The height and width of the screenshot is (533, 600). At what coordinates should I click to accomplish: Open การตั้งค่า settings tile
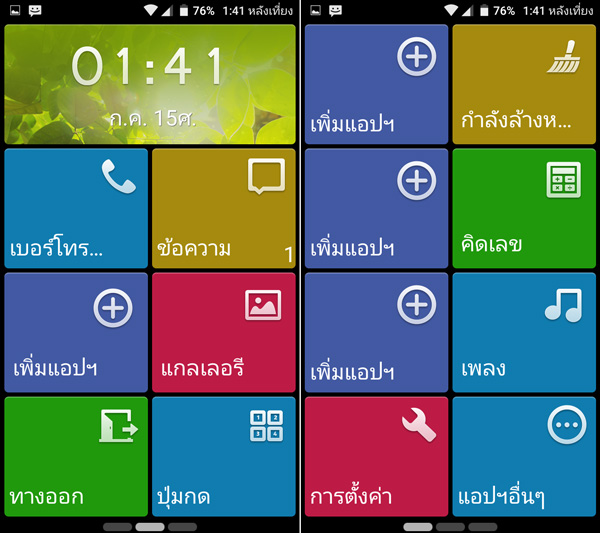click(x=376, y=456)
